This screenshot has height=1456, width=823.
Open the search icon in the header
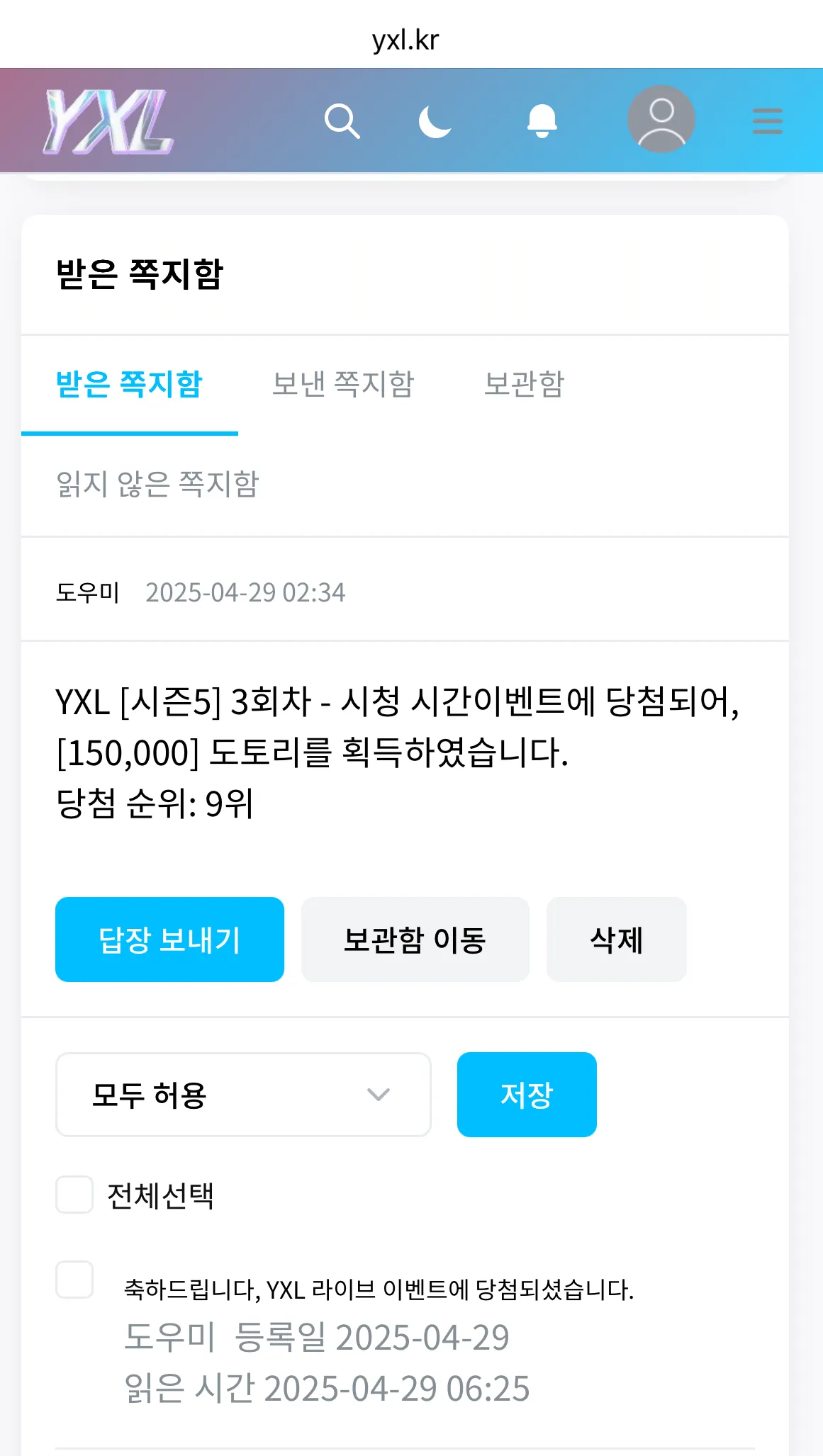click(x=343, y=120)
